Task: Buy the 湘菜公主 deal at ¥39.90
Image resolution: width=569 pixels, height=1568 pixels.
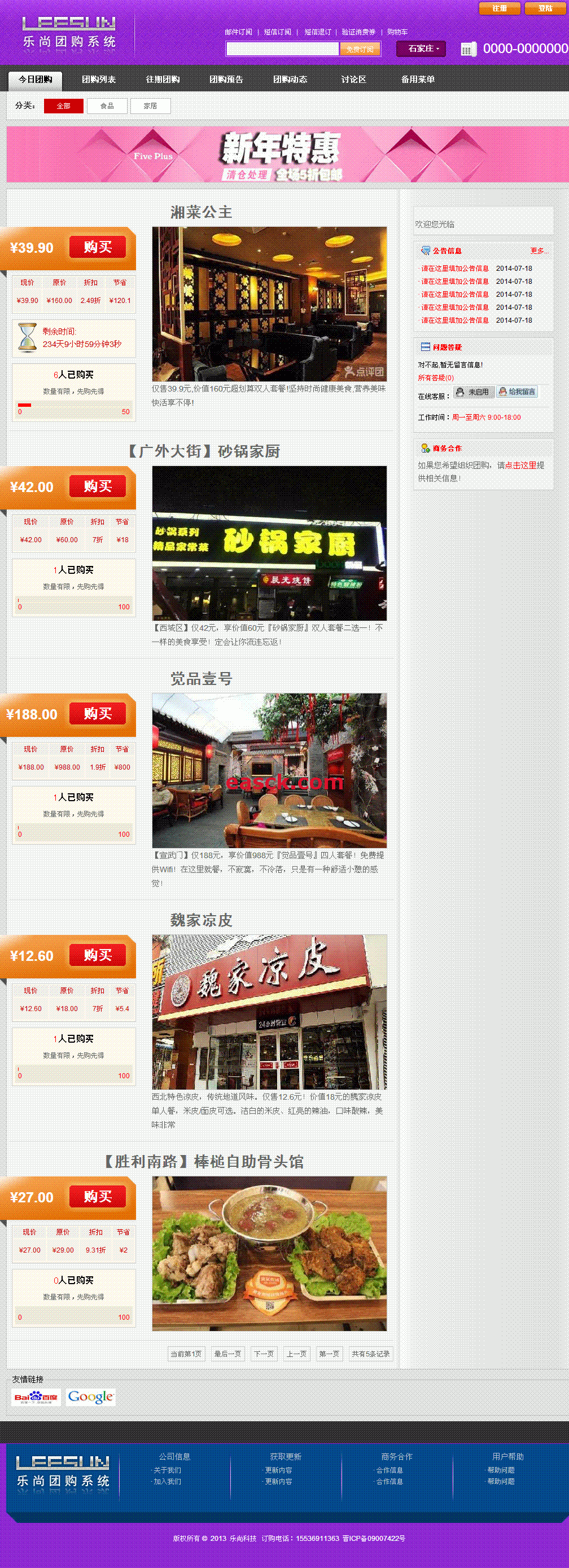Action: [x=98, y=247]
